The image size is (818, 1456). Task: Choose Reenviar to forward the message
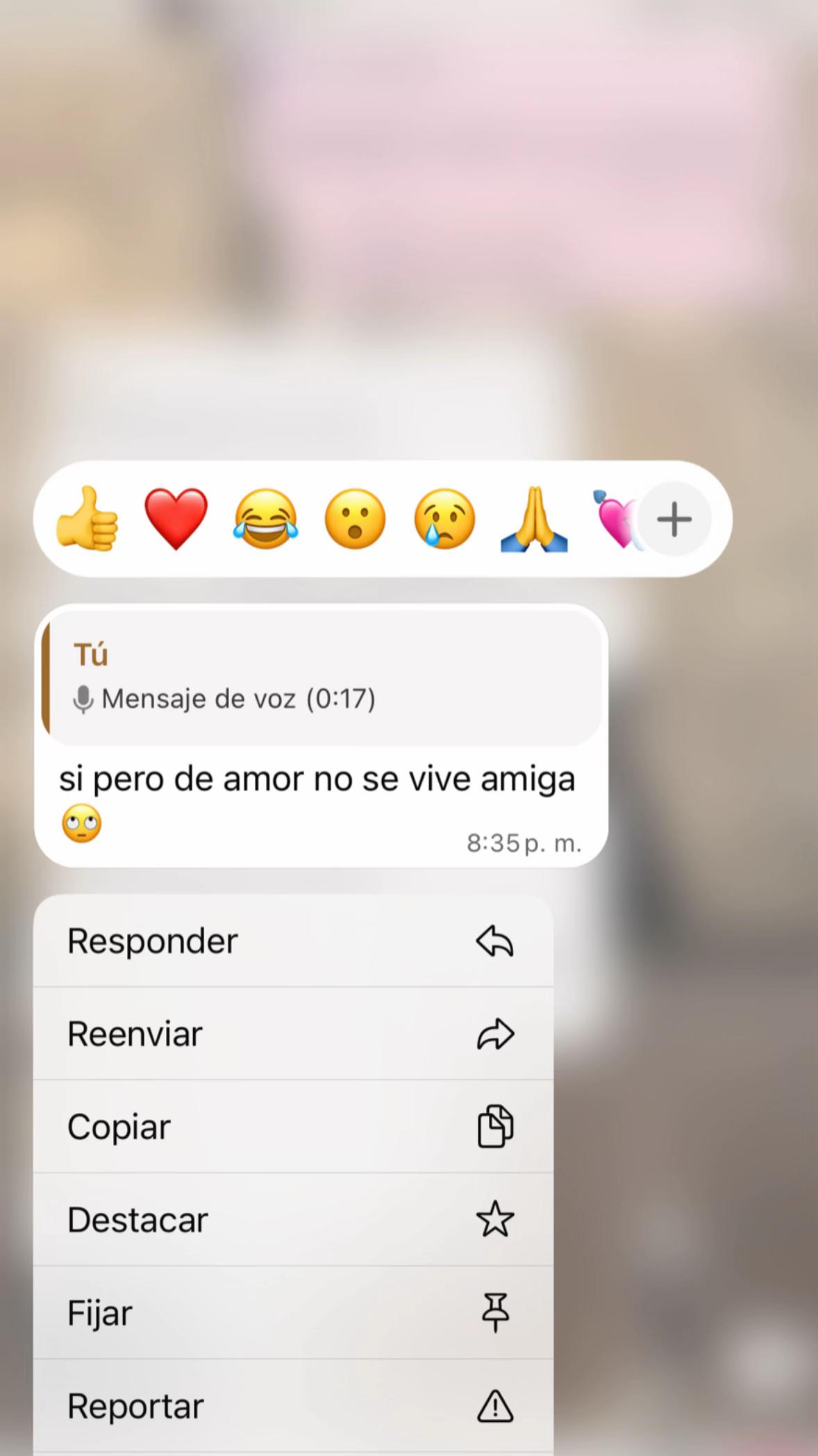[x=293, y=1034]
